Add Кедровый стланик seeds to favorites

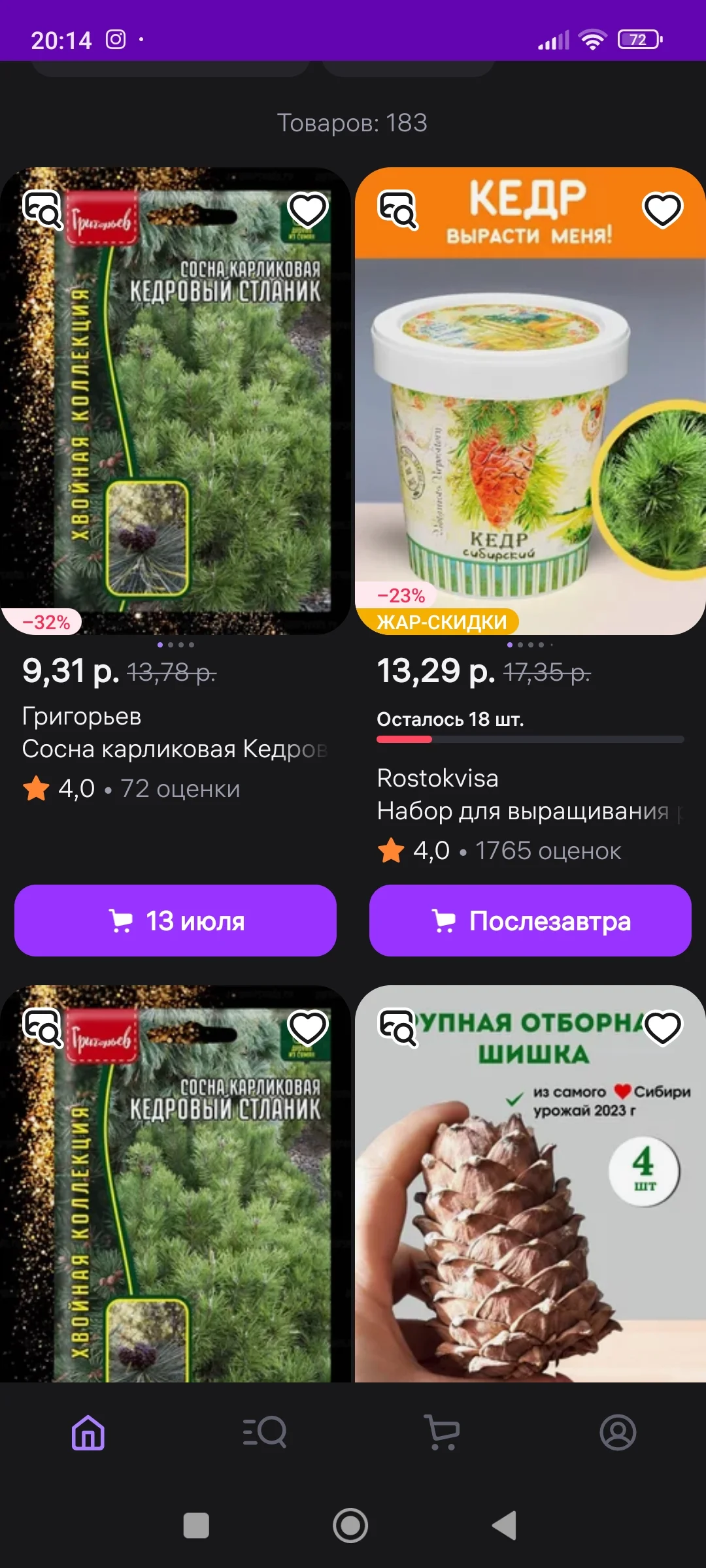pos(309,209)
